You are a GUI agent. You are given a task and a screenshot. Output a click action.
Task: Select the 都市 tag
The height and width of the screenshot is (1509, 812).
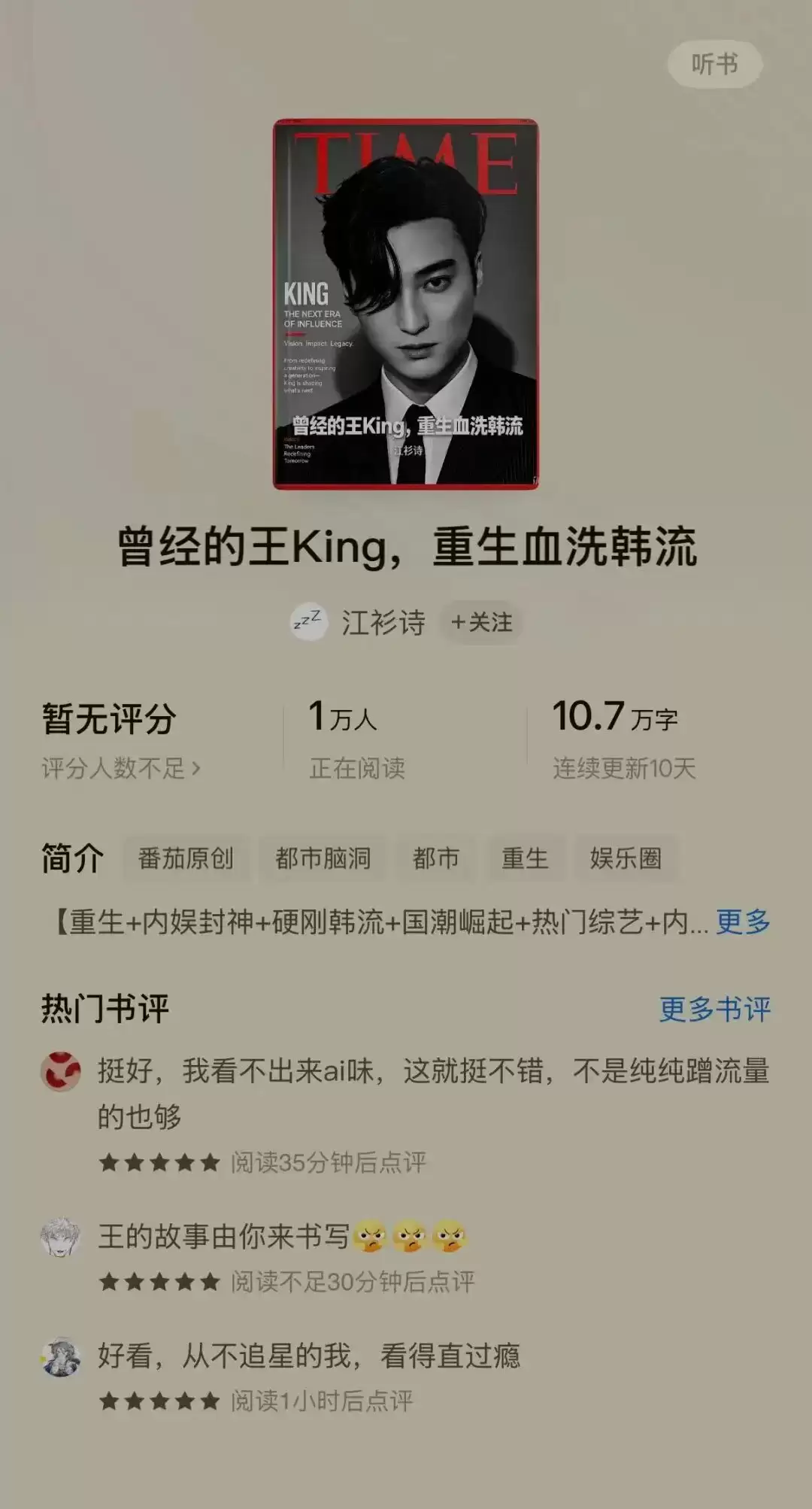436,858
